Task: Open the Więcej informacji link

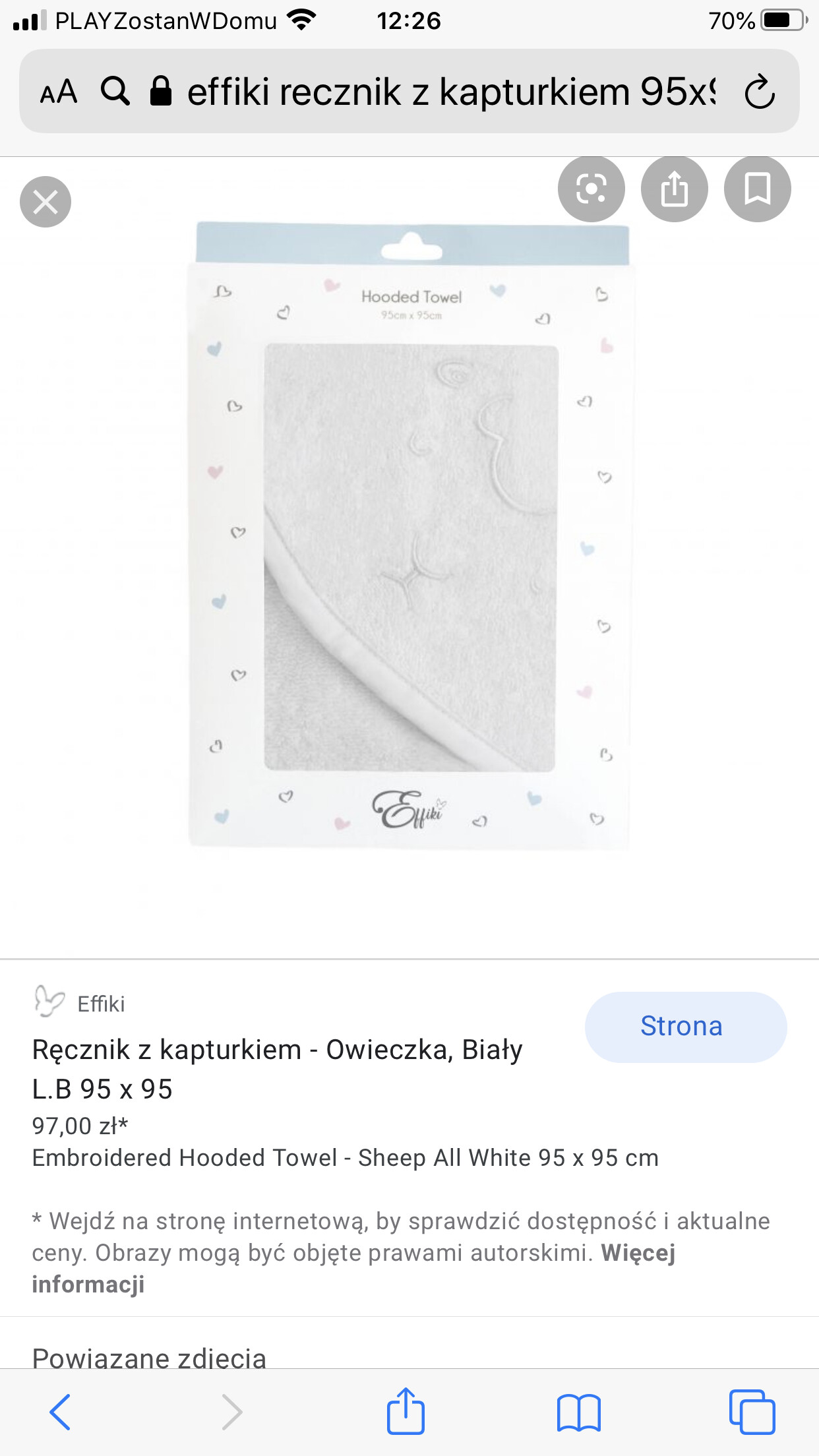Action: click(353, 1268)
